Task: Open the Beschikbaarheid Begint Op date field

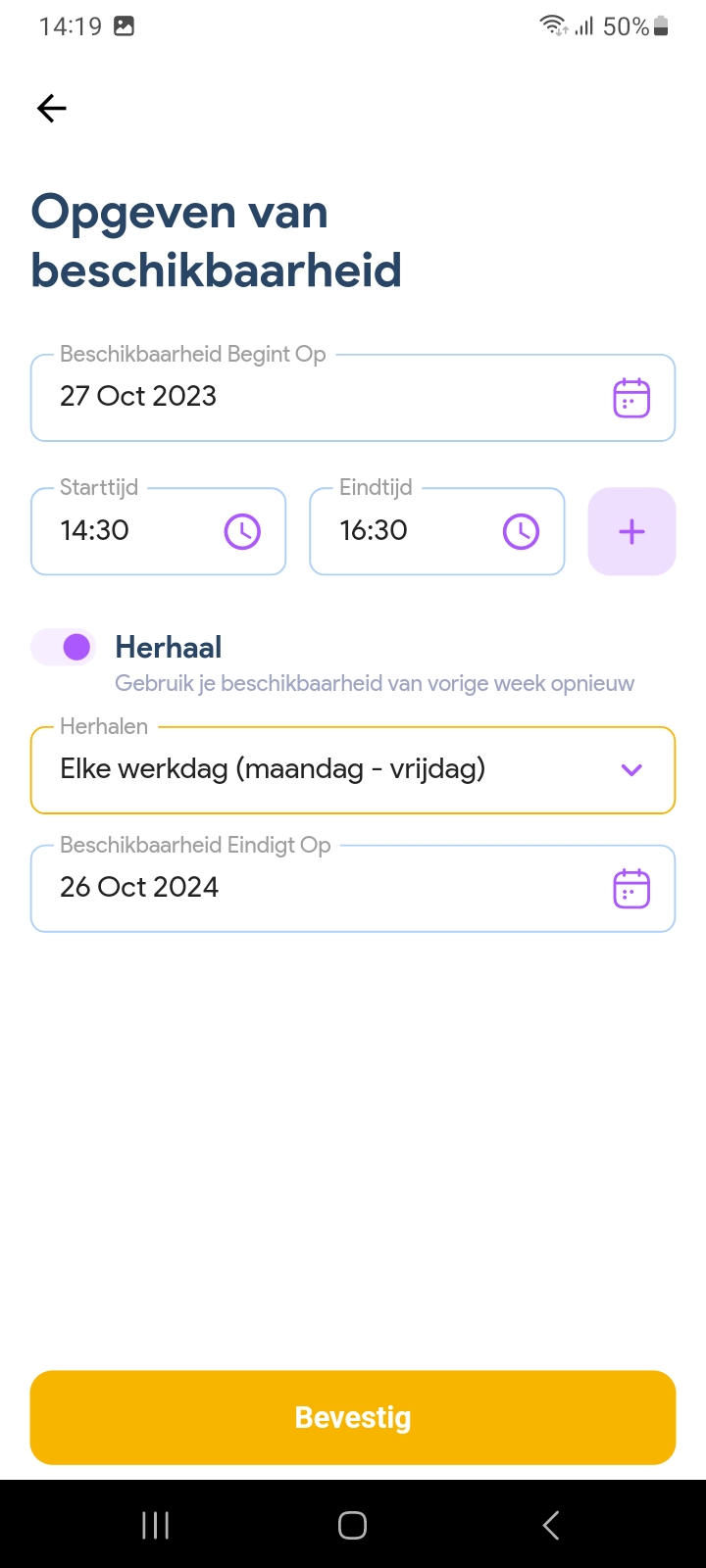Action: 353,398
